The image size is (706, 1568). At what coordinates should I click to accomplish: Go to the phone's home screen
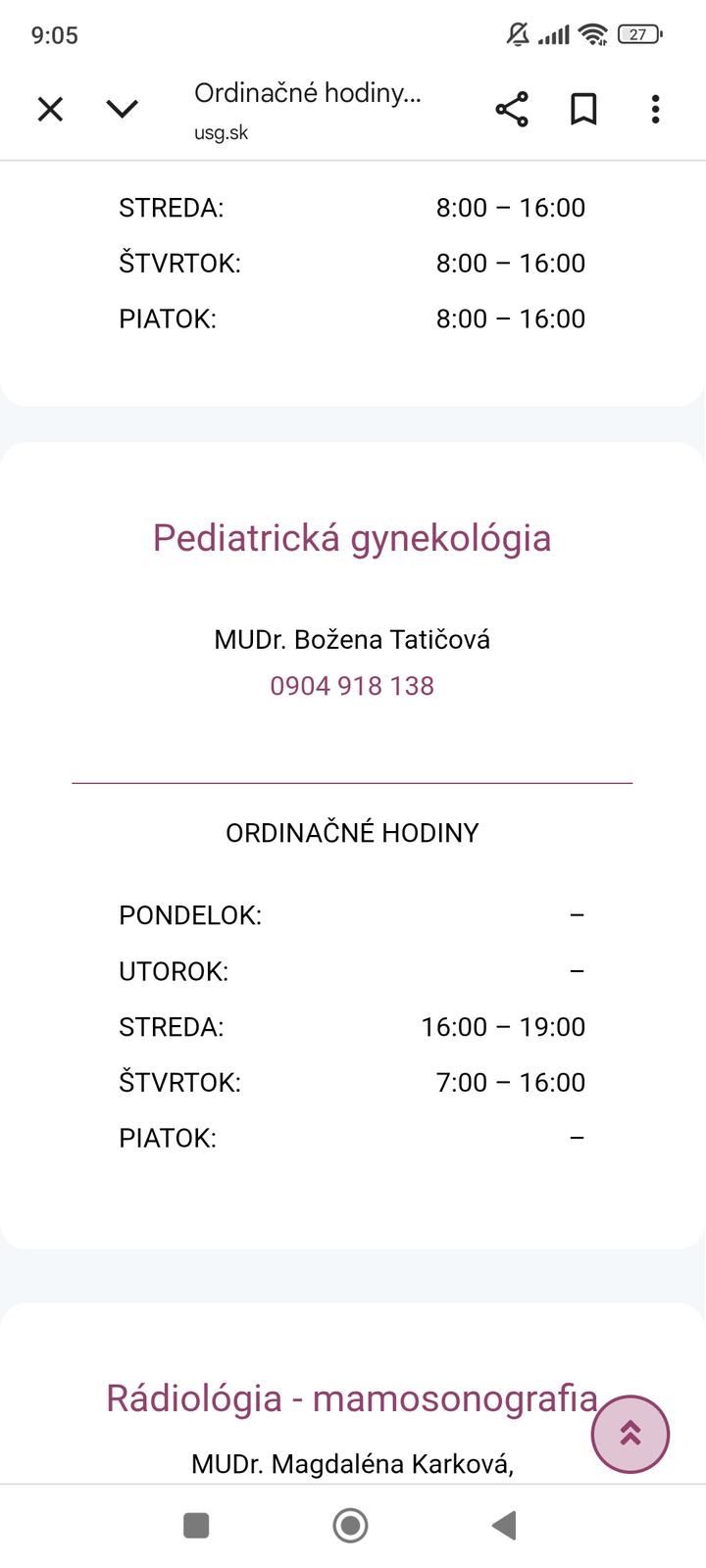(x=351, y=1525)
